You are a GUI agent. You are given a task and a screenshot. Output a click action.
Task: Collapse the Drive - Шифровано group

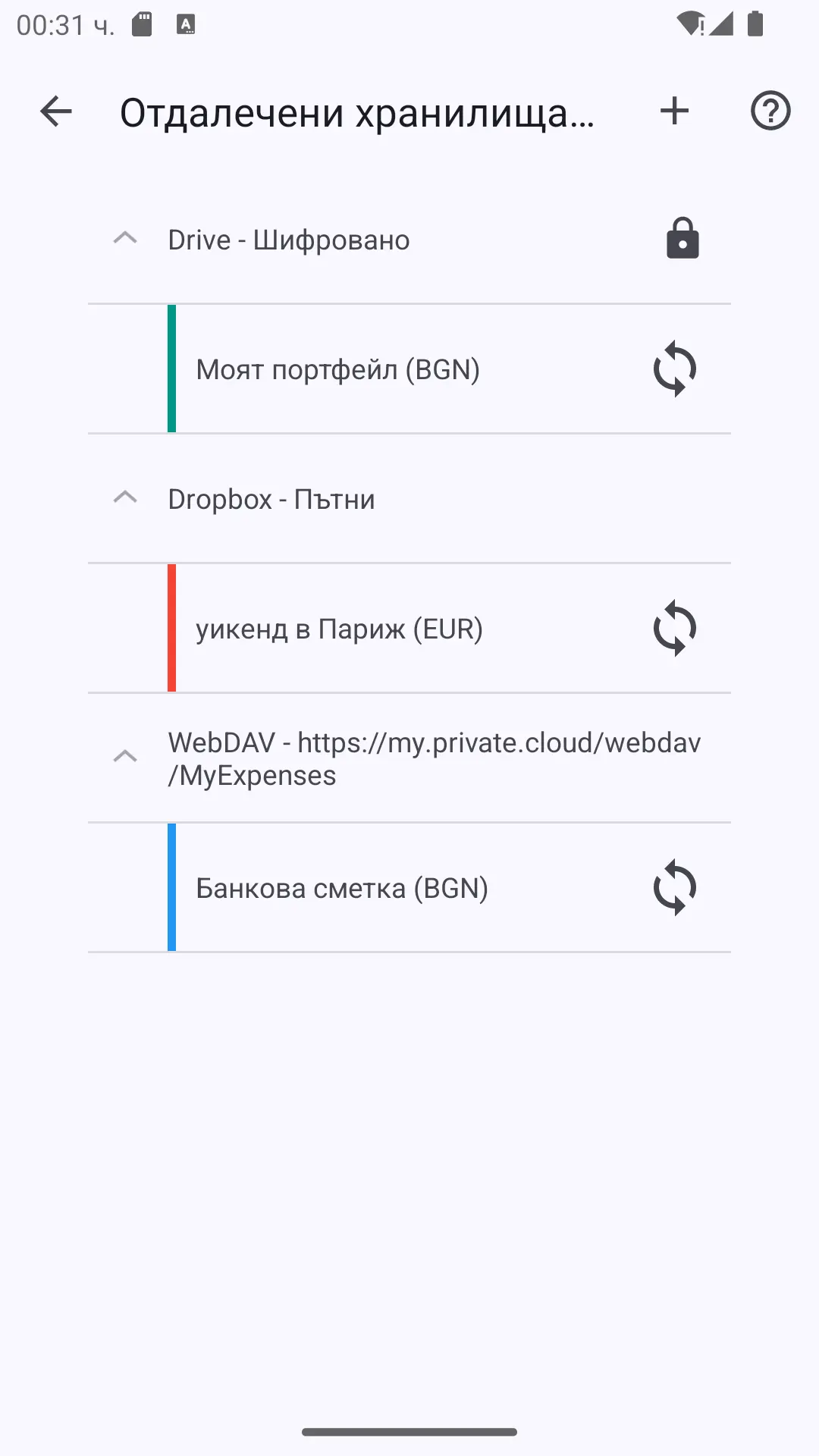click(125, 239)
